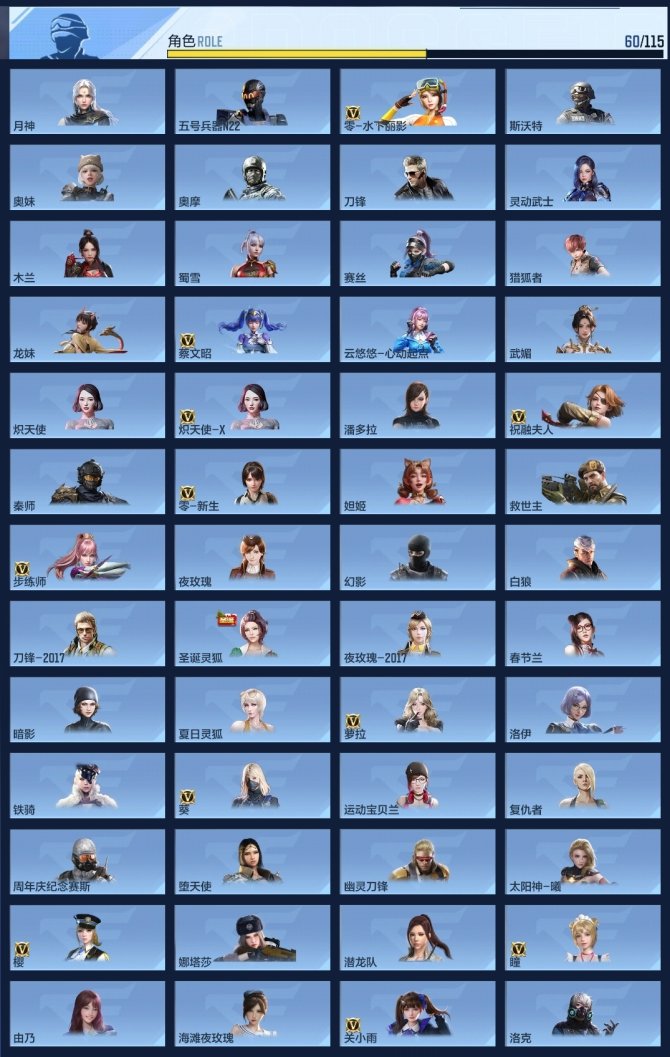View the 春节兰 character
The image size is (670, 1057).
(582, 633)
